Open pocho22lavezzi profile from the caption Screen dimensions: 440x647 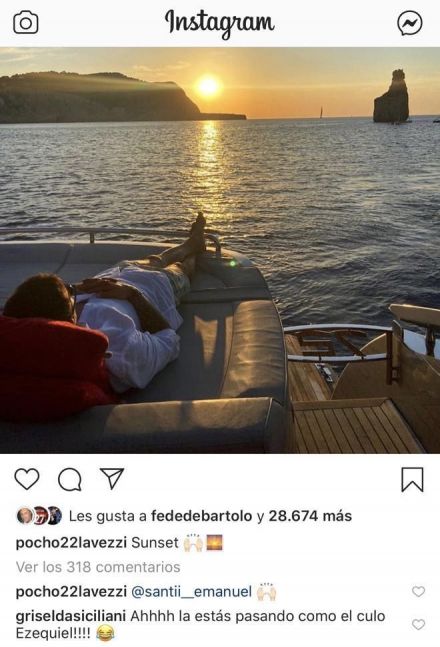click(71, 543)
